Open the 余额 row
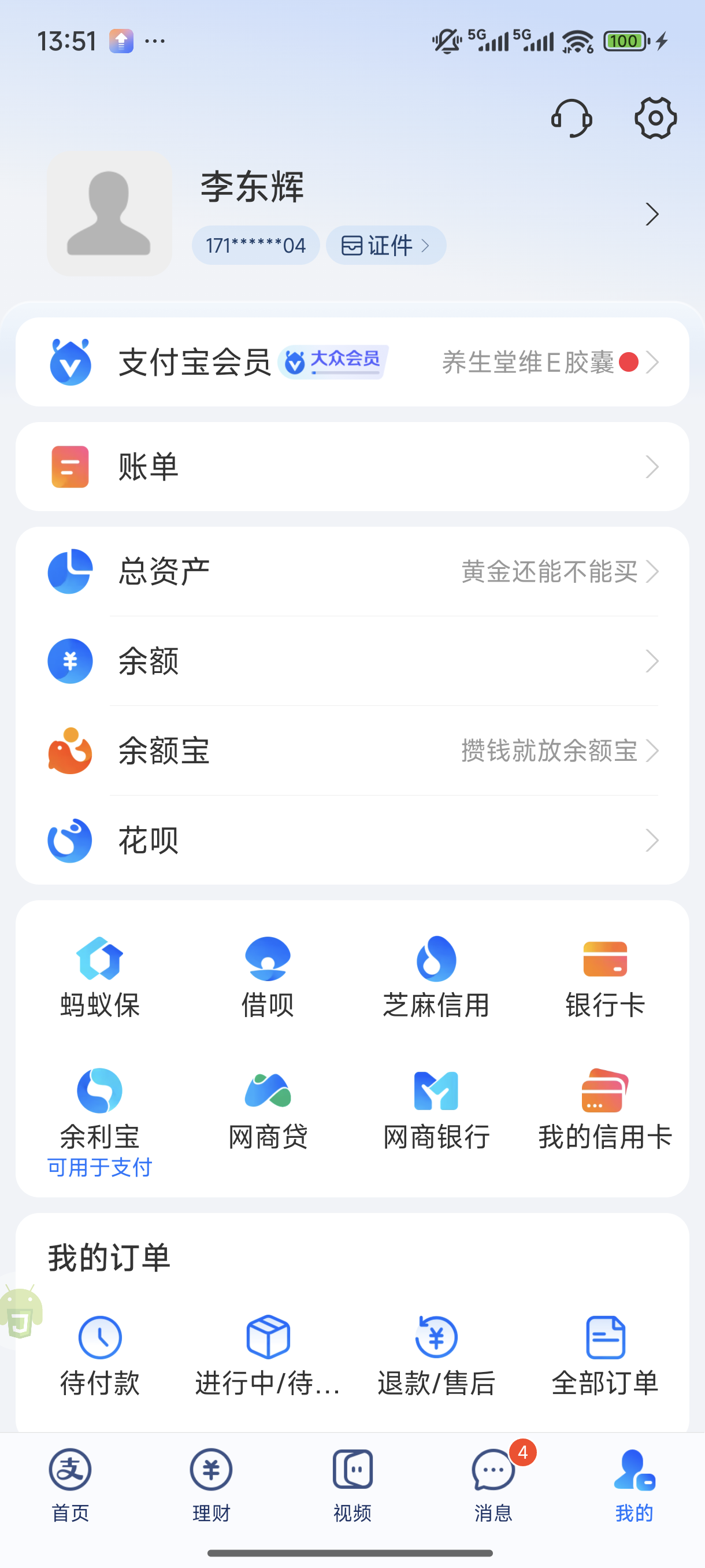The height and width of the screenshot is (1568, 705). point(352,661)
